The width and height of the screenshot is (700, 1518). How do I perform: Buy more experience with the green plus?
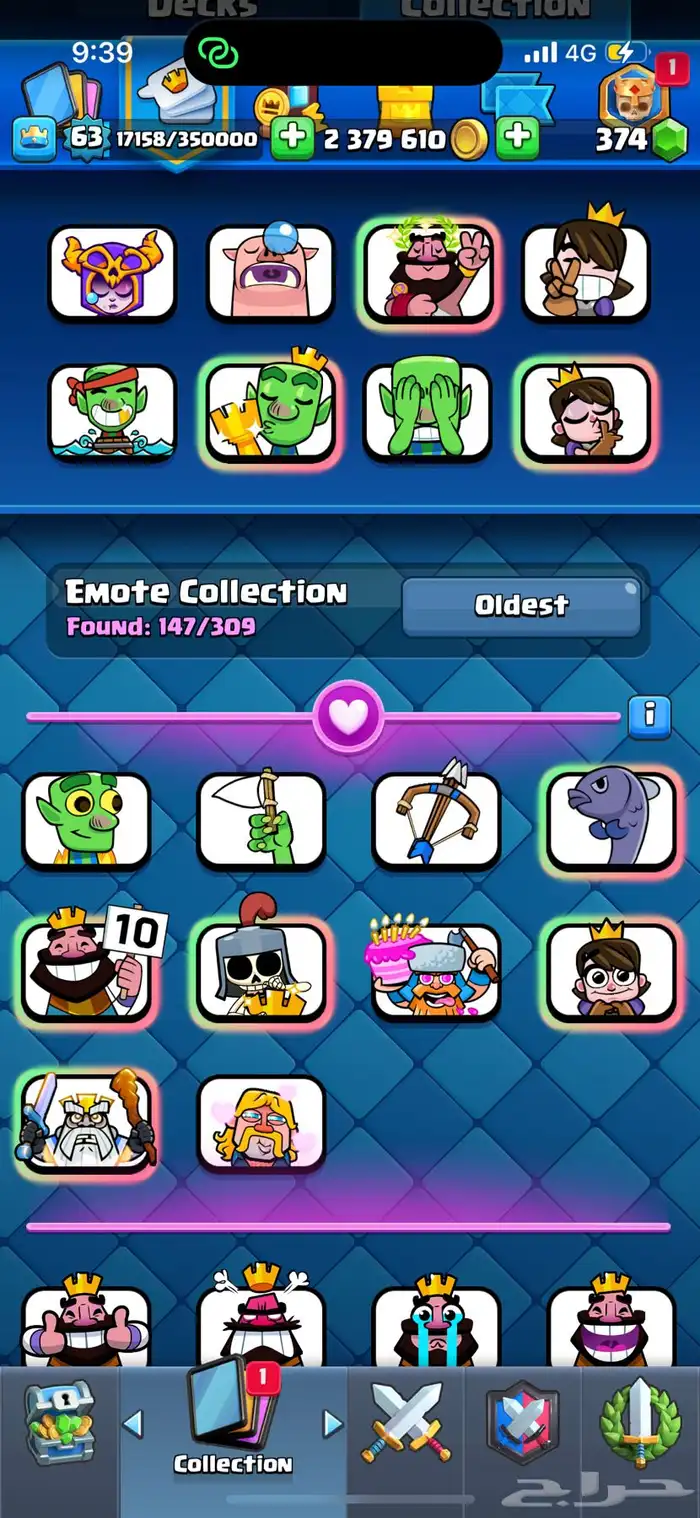point(293,138)
